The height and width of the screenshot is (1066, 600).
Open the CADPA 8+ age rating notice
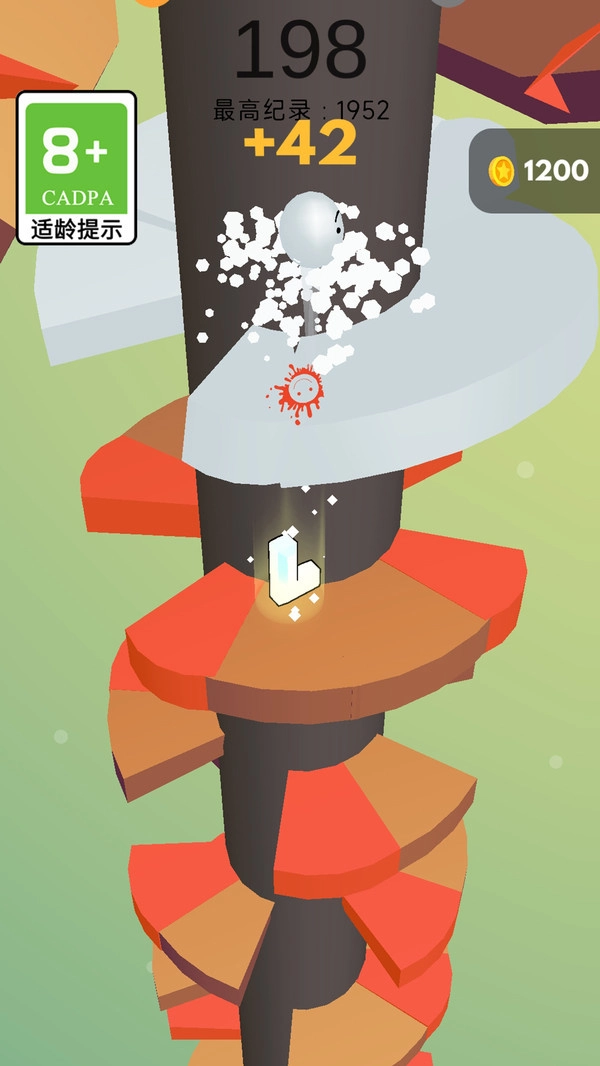click(x=76, y=168)
